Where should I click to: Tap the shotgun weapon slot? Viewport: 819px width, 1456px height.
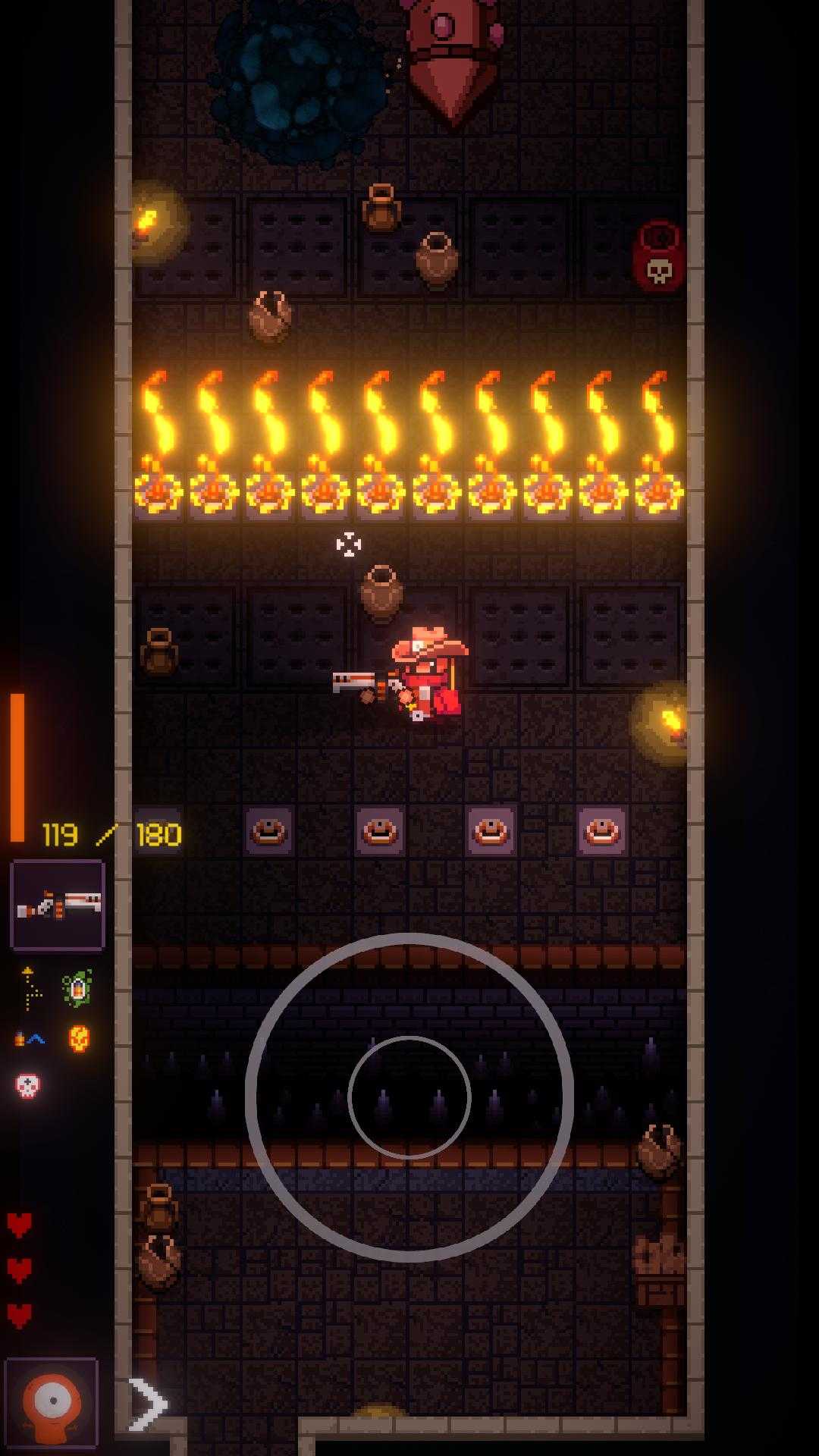point(58,905)
